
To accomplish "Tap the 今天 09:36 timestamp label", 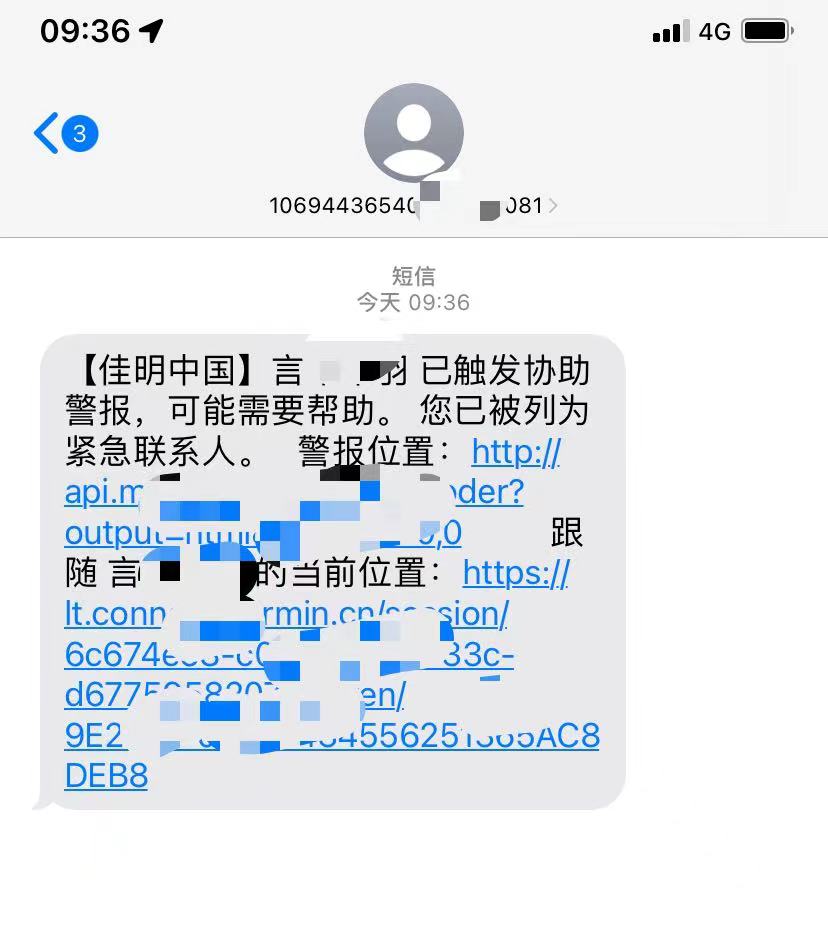I will [414, 304].
